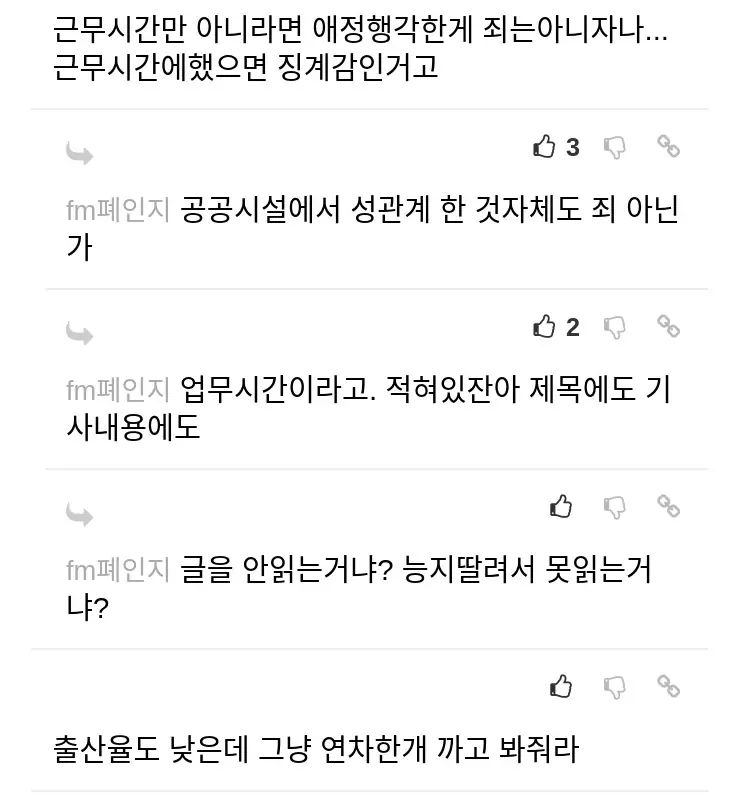
Task: Open link icon for 출산율도 낮은데 comment
Action: (x=668, y=686)
